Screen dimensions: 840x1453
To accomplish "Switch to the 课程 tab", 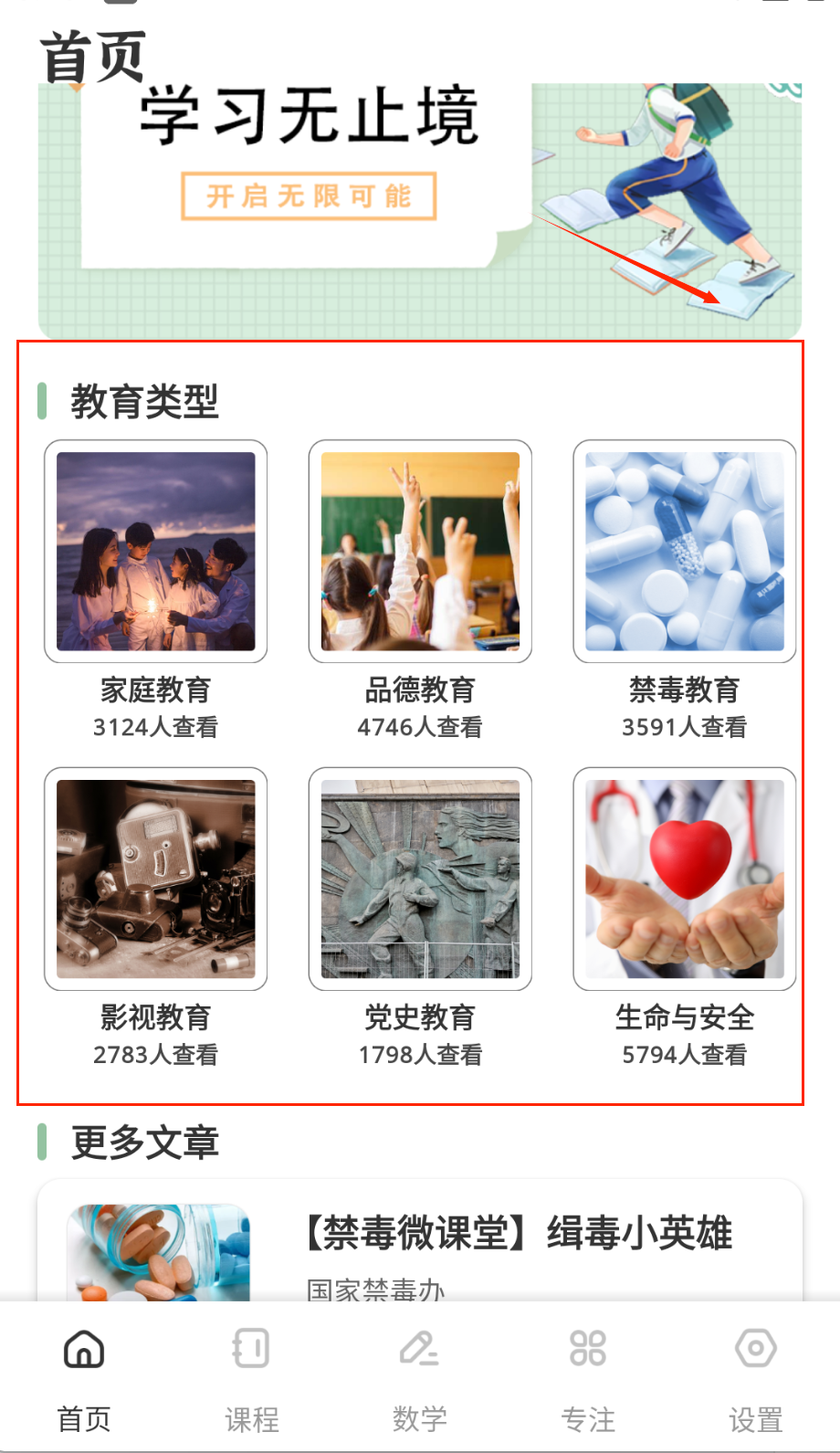I will click(251, 1376).
